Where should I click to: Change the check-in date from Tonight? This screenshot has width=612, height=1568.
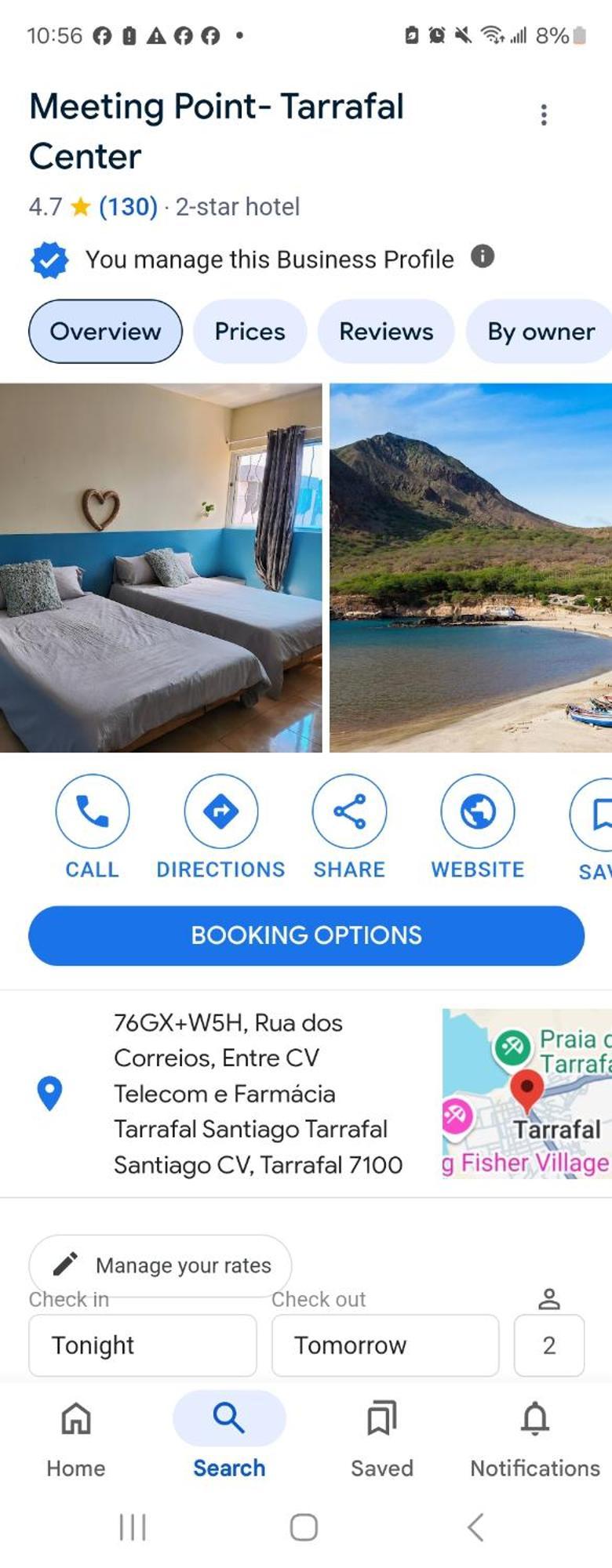click(x=142, y=1345)
